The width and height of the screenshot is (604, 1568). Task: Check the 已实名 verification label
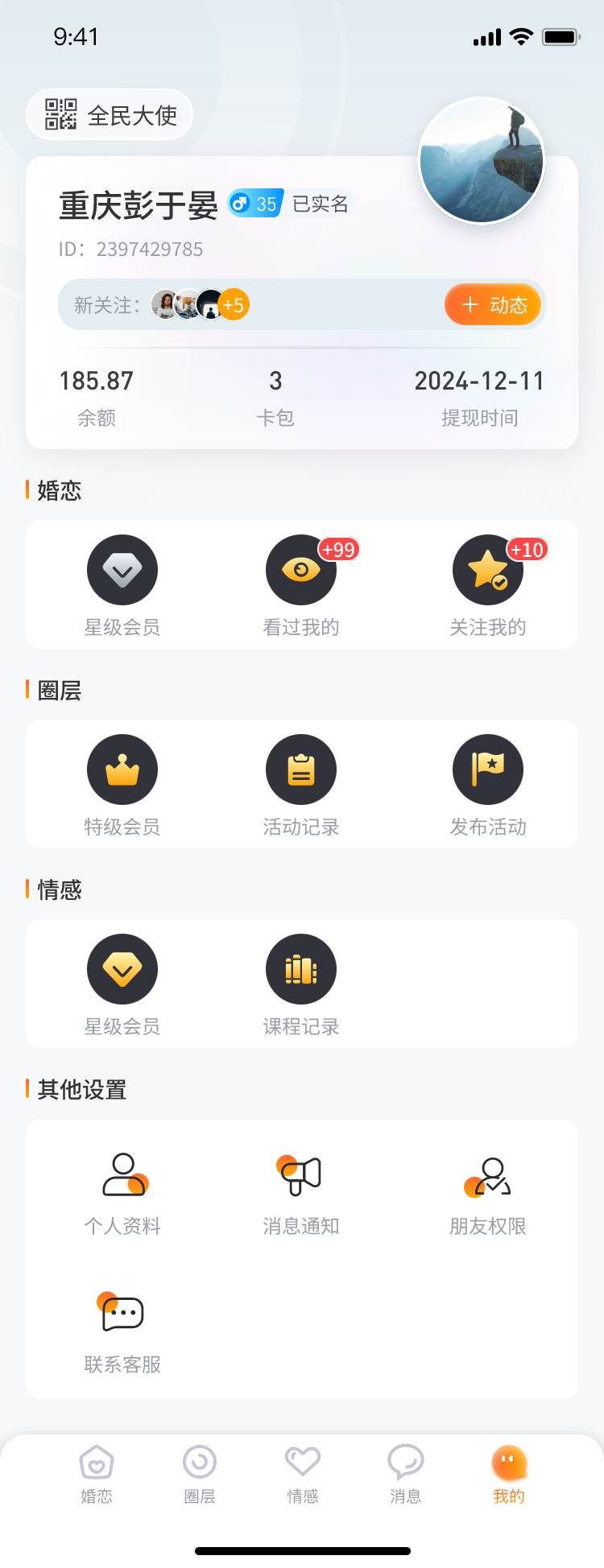pos(321,204)
